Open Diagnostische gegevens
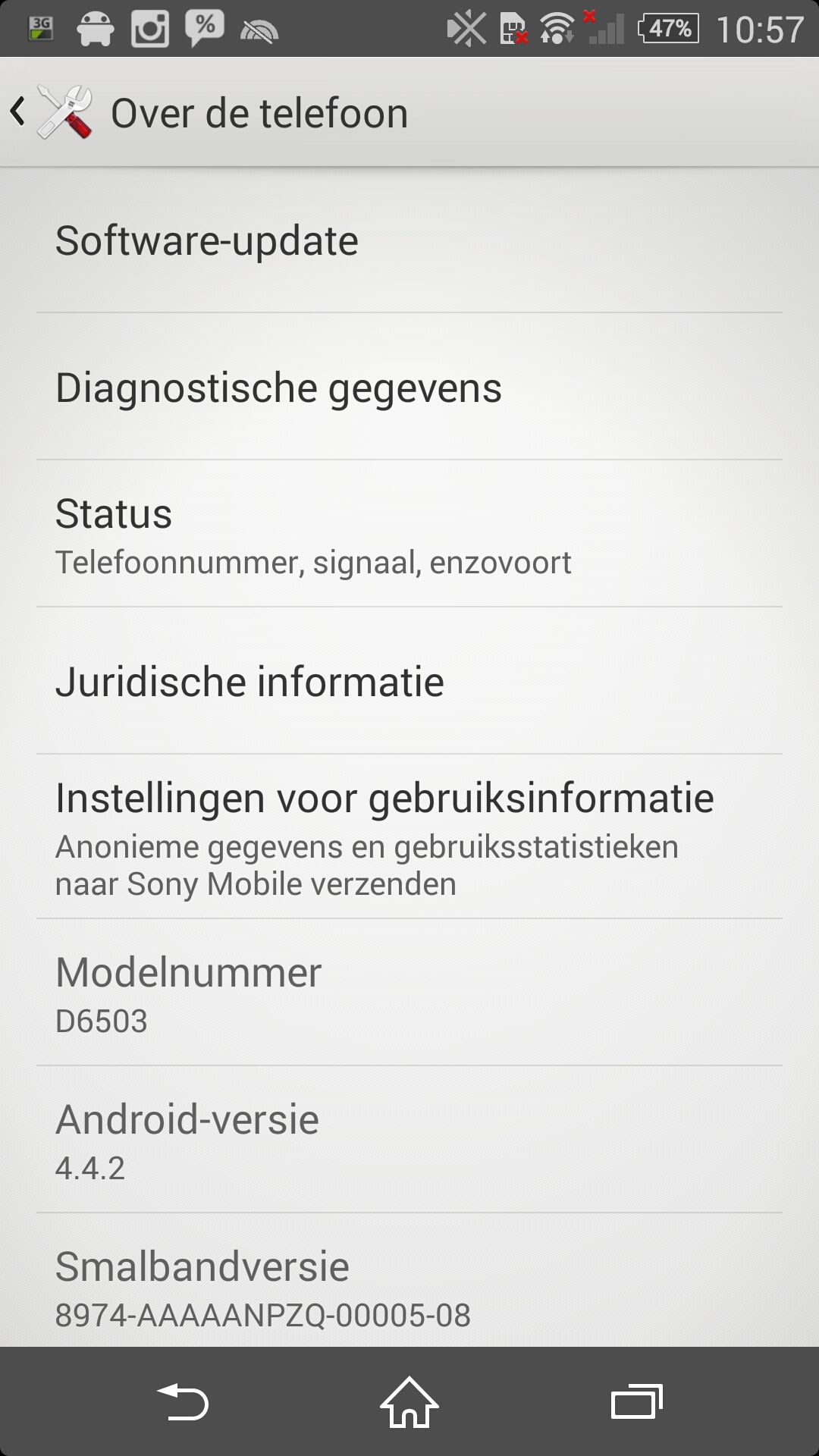Viewport: 819px width, 1456px height. pyautogui.click(x=409, y=388)
